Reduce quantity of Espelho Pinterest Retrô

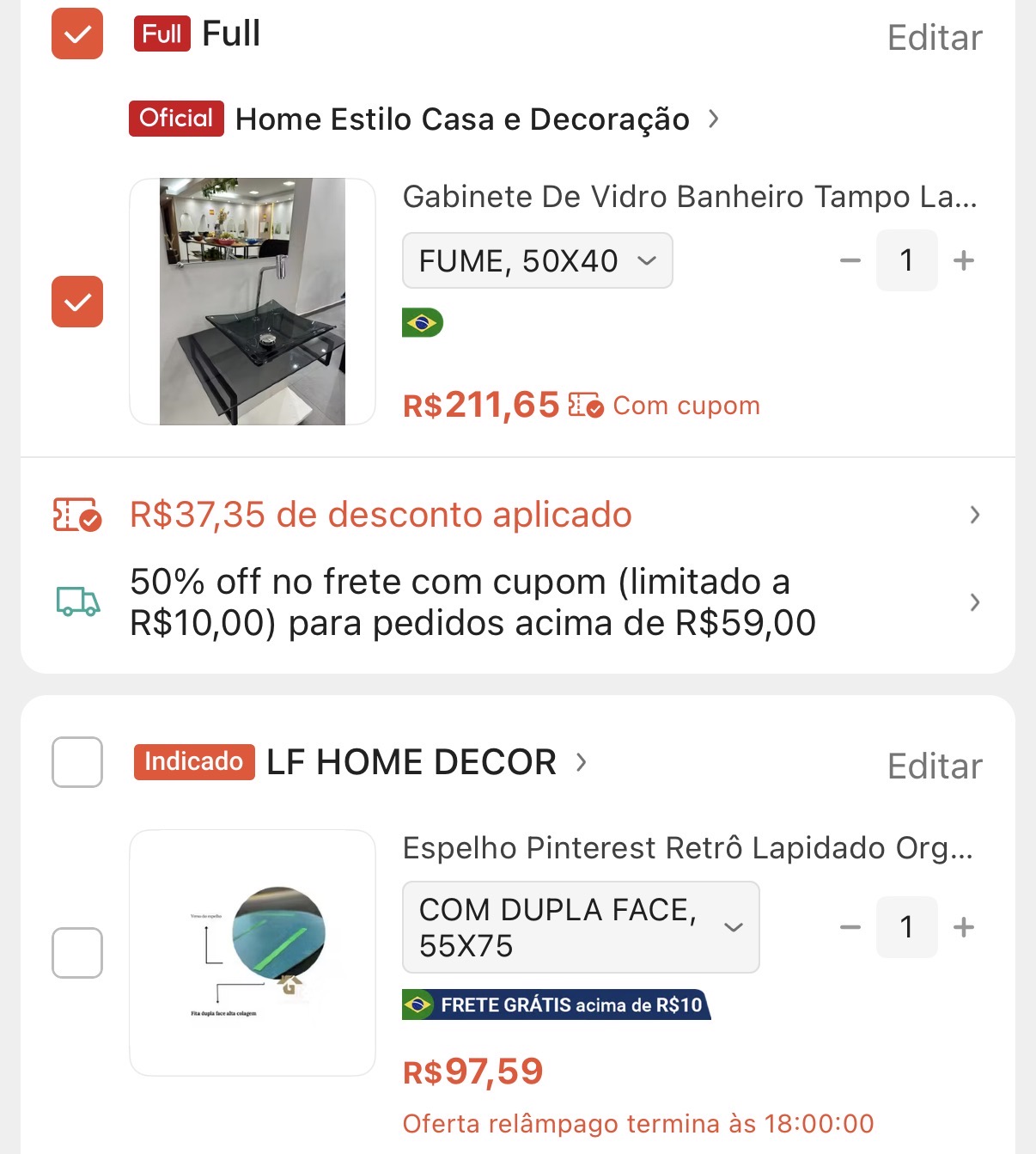[850, 927]
